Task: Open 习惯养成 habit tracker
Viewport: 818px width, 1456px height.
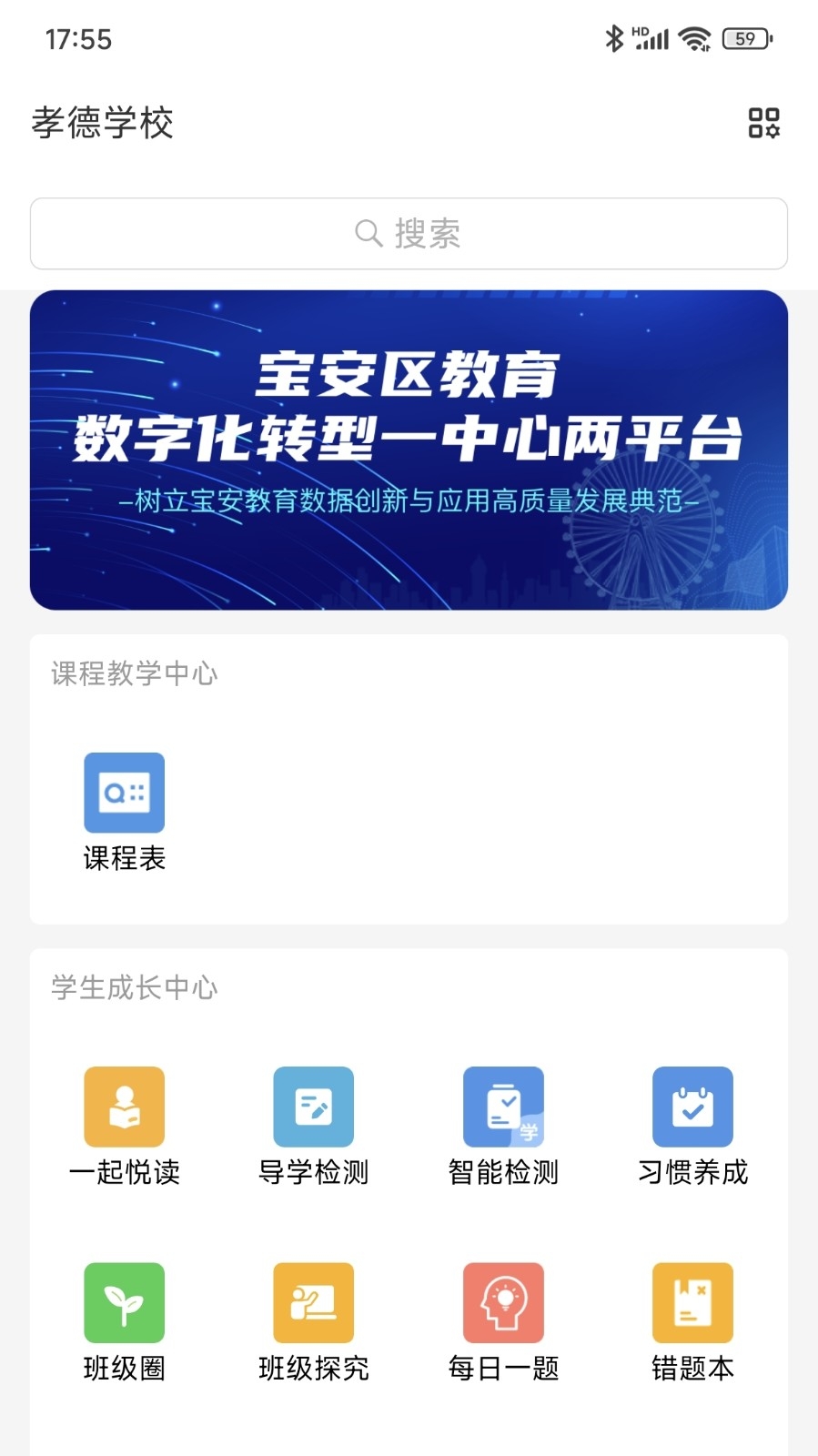Action: click(692, 1107)
